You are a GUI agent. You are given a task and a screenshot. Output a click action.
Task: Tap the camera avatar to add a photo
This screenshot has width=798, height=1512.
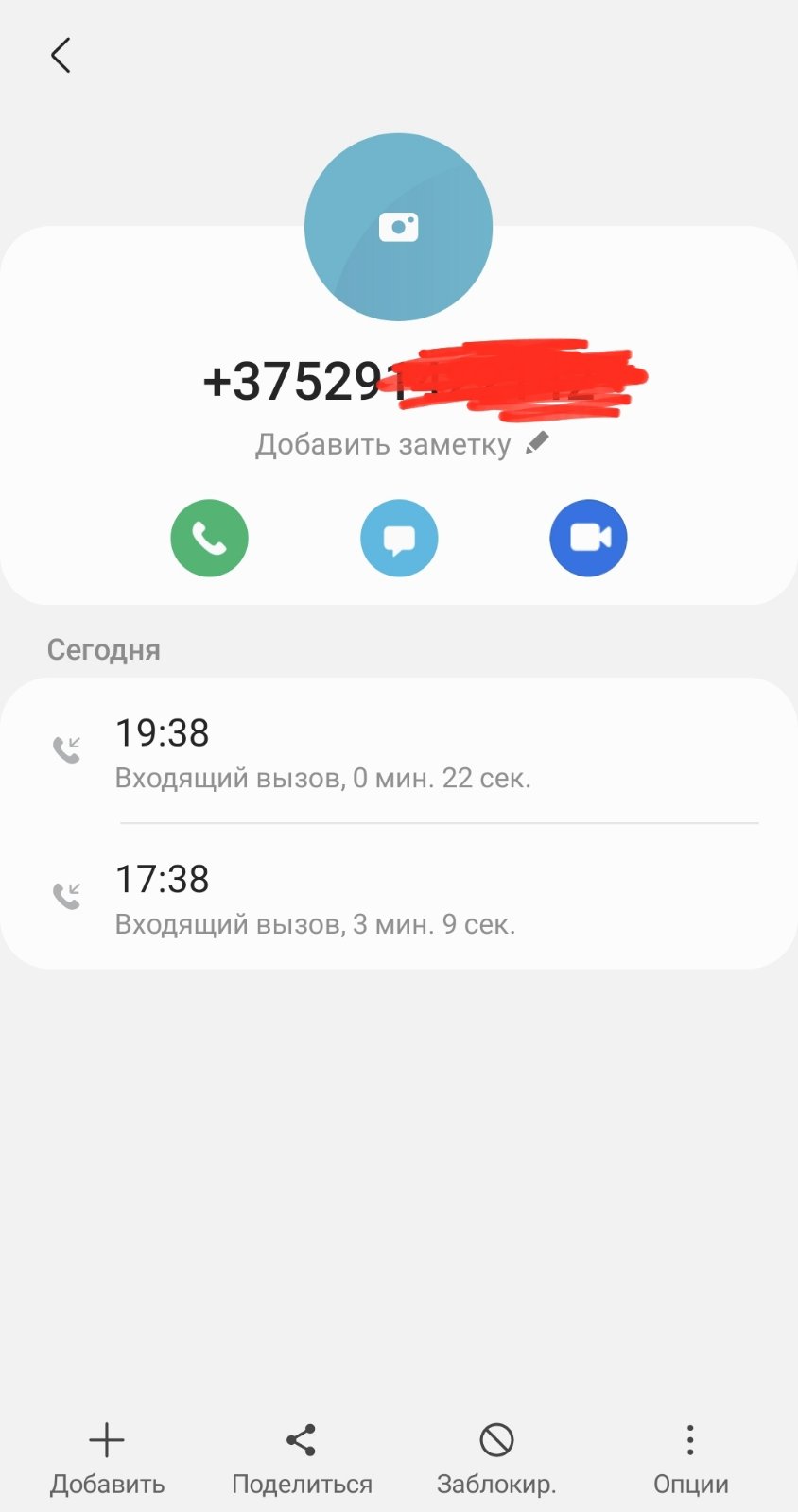[x=398, y=227]
